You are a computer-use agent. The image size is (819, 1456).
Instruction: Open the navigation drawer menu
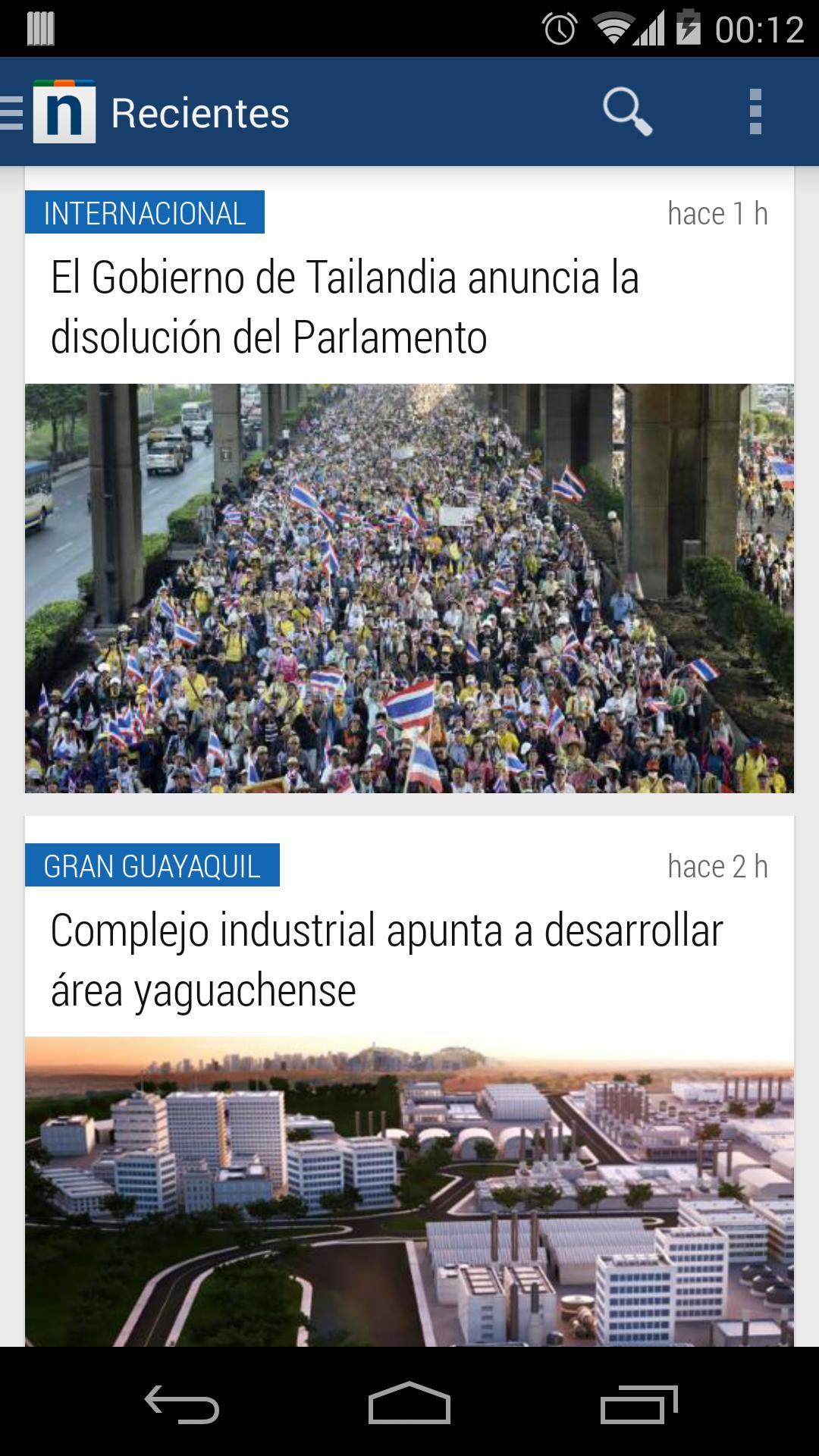(x=45, y=112)
